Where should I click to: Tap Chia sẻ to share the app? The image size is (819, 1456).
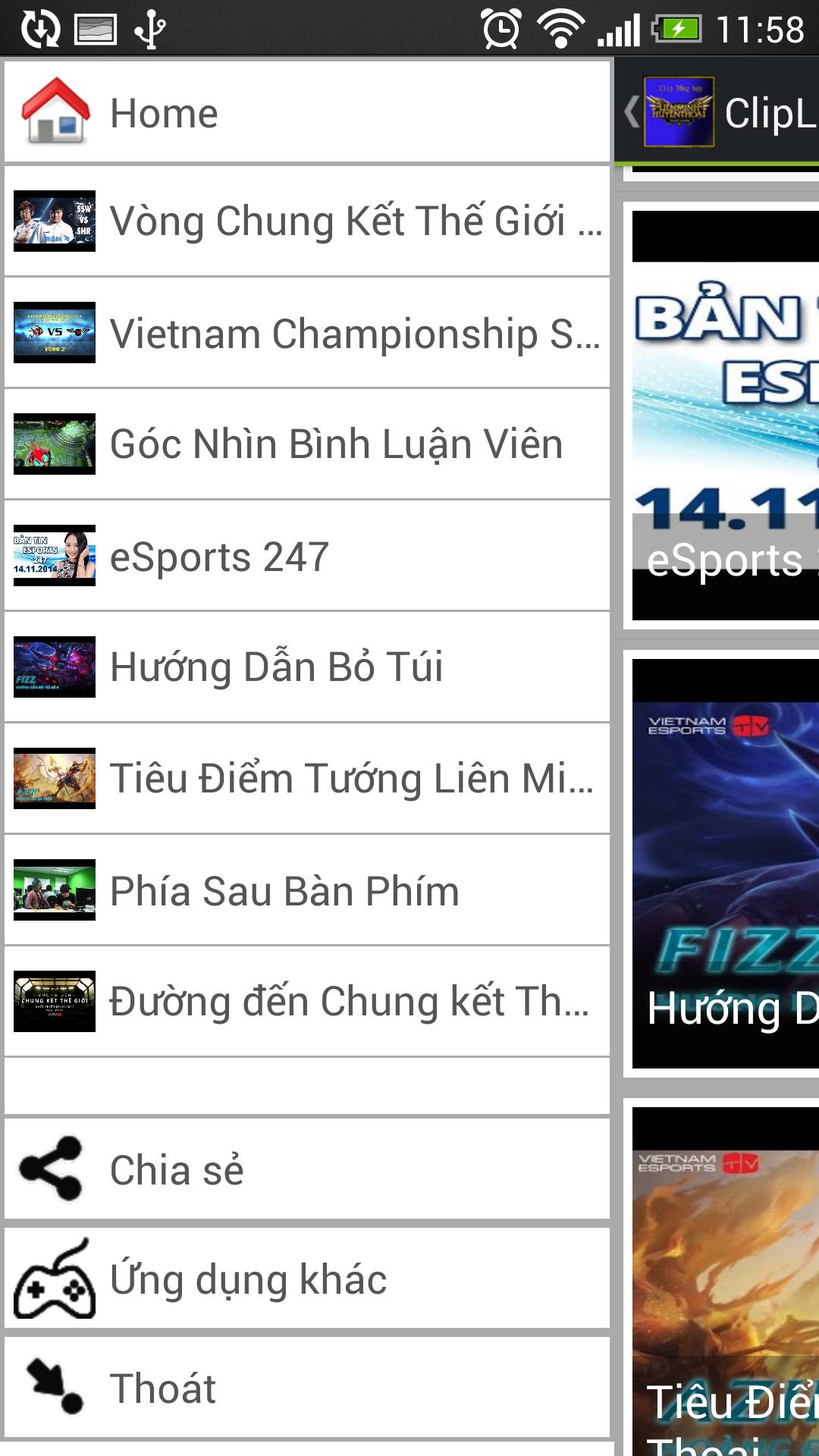[x=306, y=1169]
